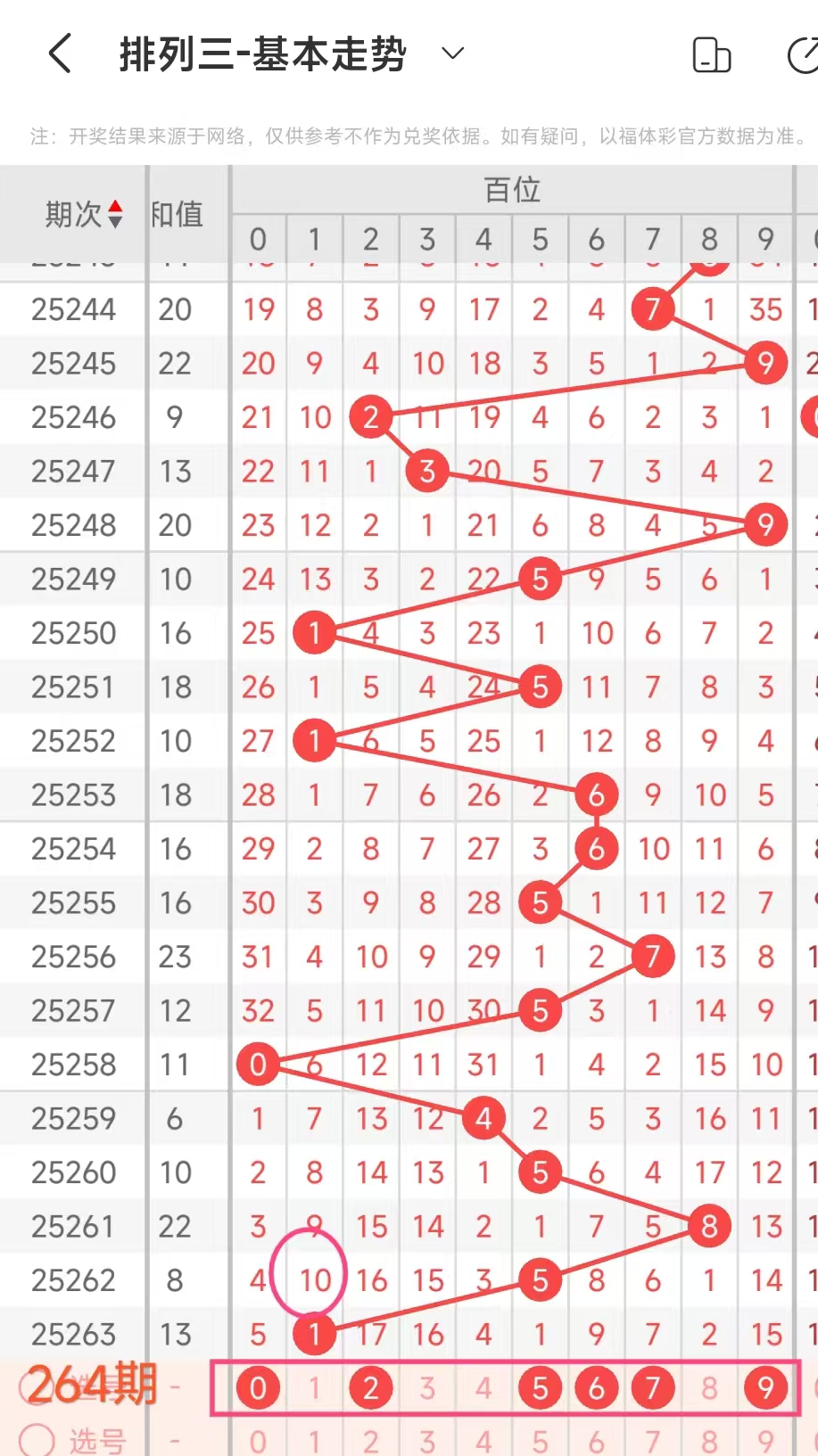Deselect red ball 2 in the 264期 row
The width and height of the screenshot is (818, 1456).
point(371,1388)
